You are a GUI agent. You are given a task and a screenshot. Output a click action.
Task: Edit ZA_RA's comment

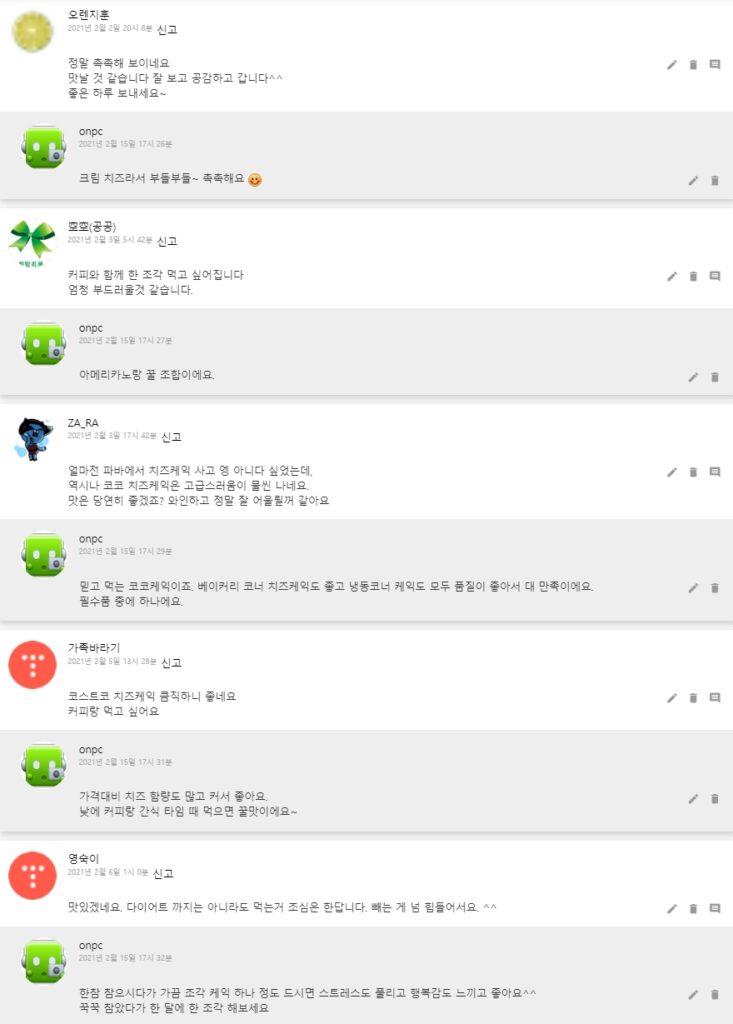pyautogui.click(x=672, y=472)
